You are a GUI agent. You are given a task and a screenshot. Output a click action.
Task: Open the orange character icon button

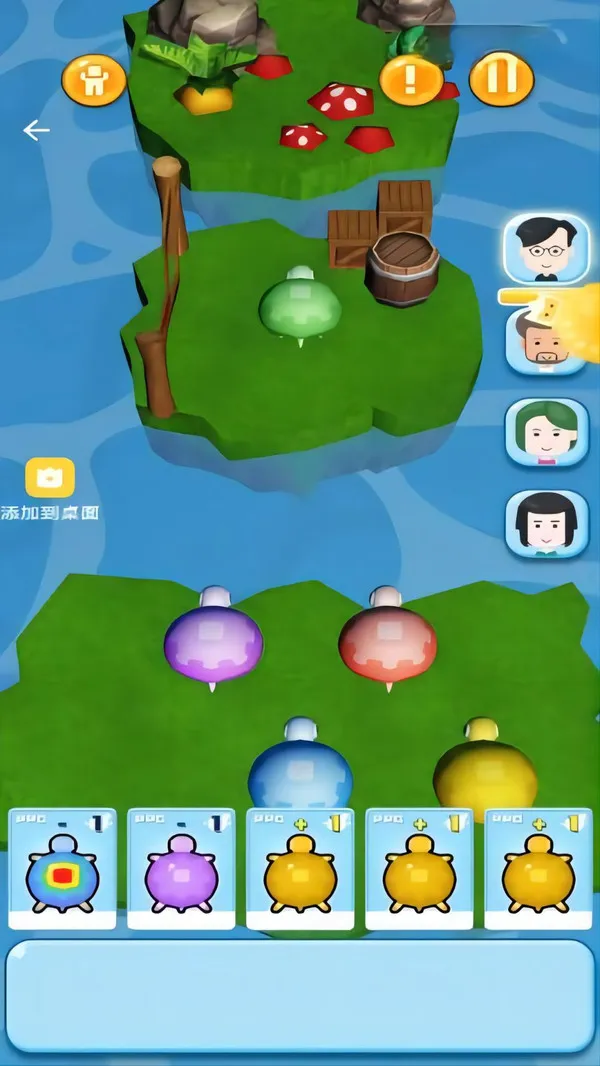click(94, 81)
